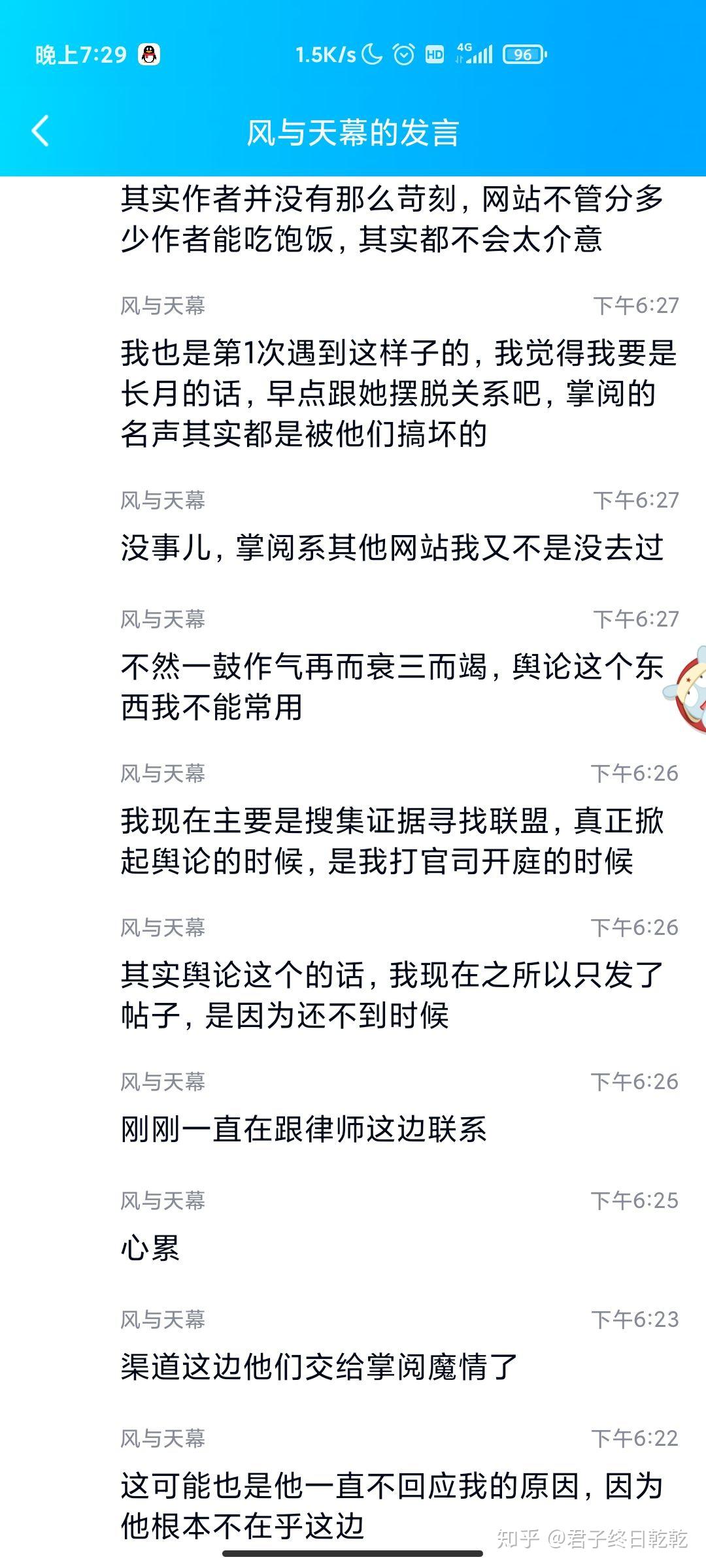Open the message saying 心累
Image resolution: width=706 pixels, height=1568 pixels.
pos(150,1249)
